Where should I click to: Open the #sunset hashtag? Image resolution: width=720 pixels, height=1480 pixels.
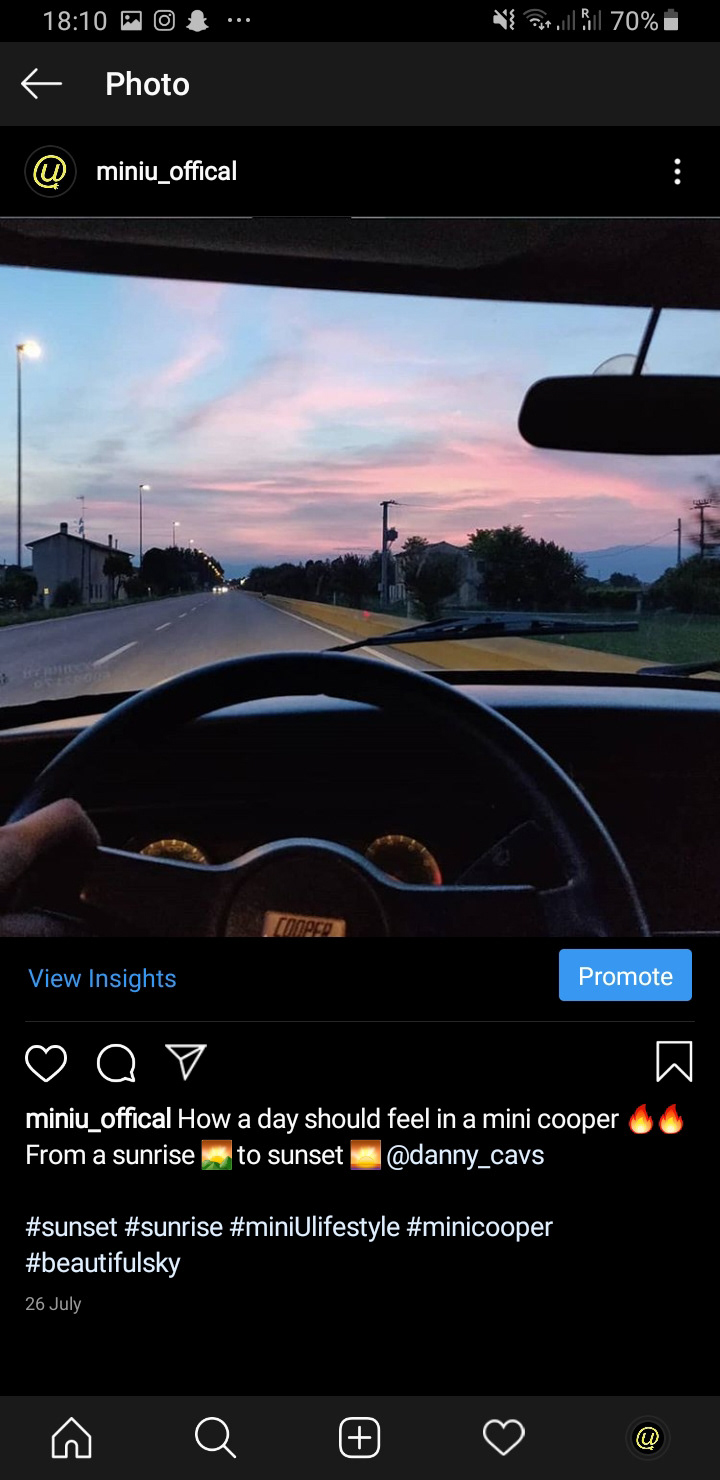71,1227
